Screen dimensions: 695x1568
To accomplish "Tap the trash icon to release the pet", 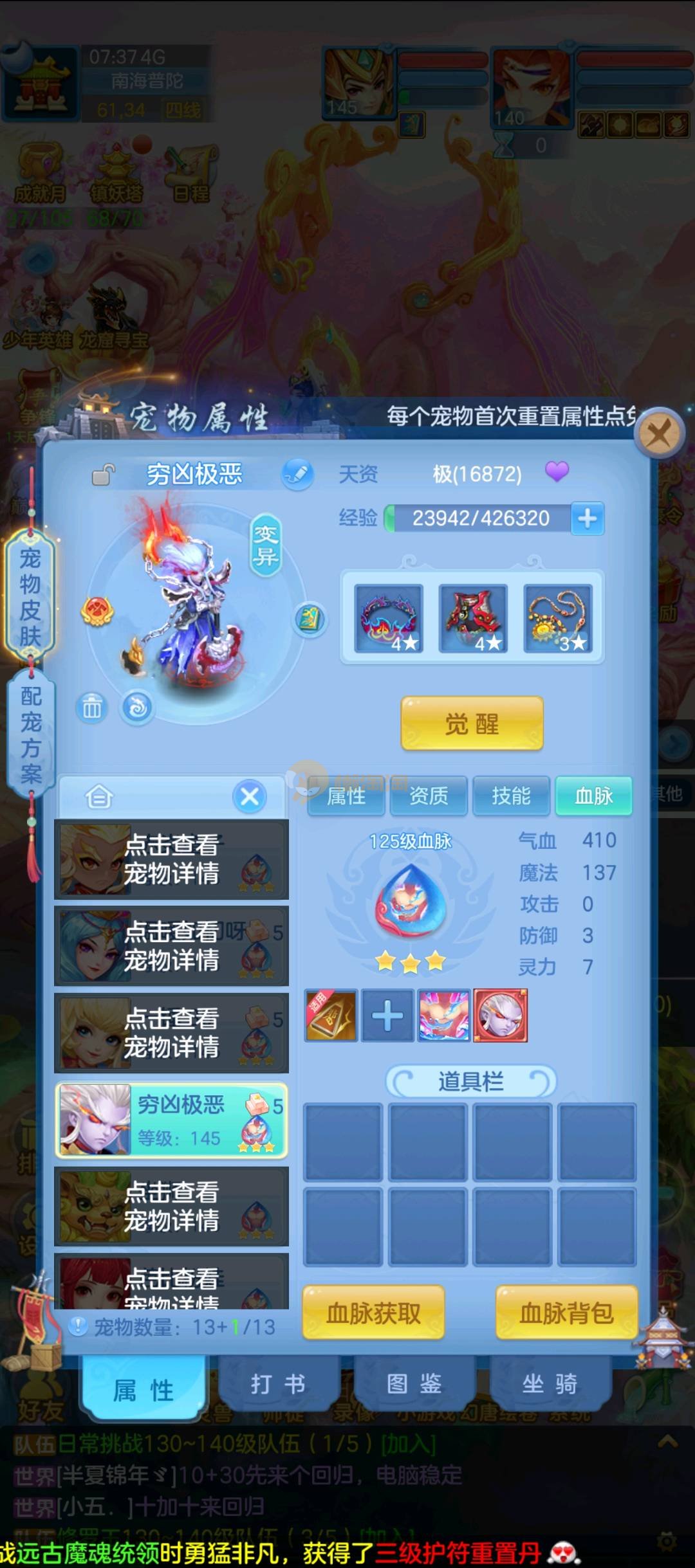I will 91,708.
